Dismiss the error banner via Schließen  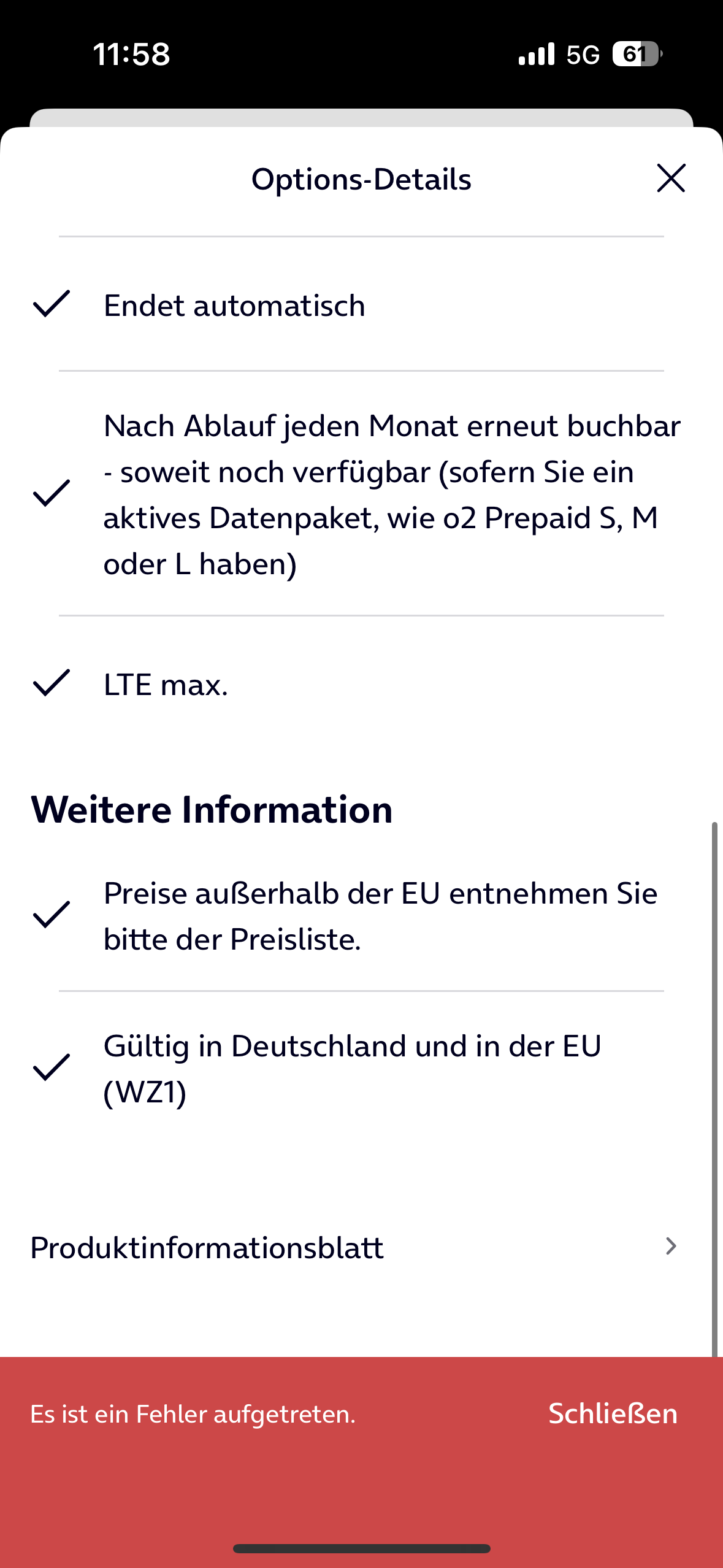pyautogui.click(x=613, y=1413)
